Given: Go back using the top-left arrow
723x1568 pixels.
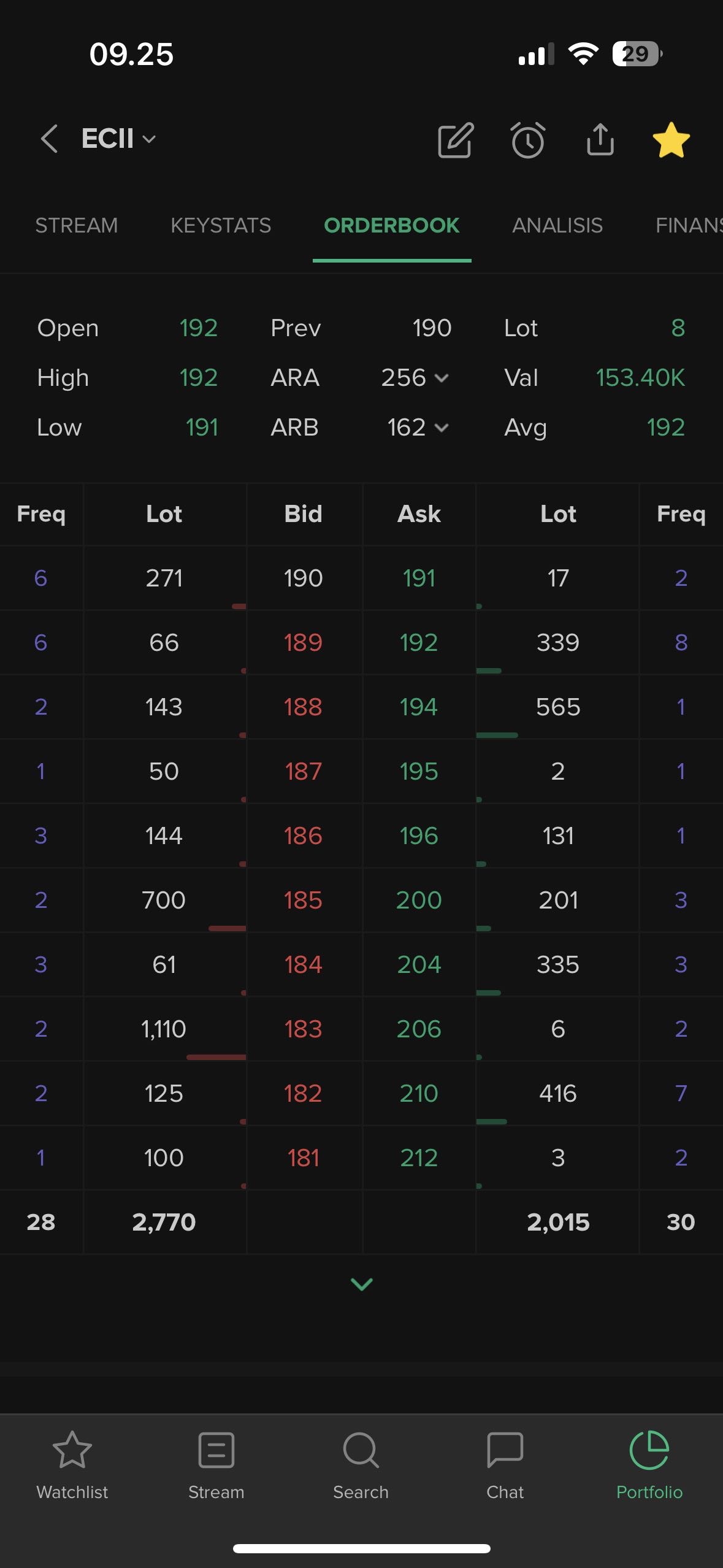Looking at the screenshot, I should click(x=49, y=139).
